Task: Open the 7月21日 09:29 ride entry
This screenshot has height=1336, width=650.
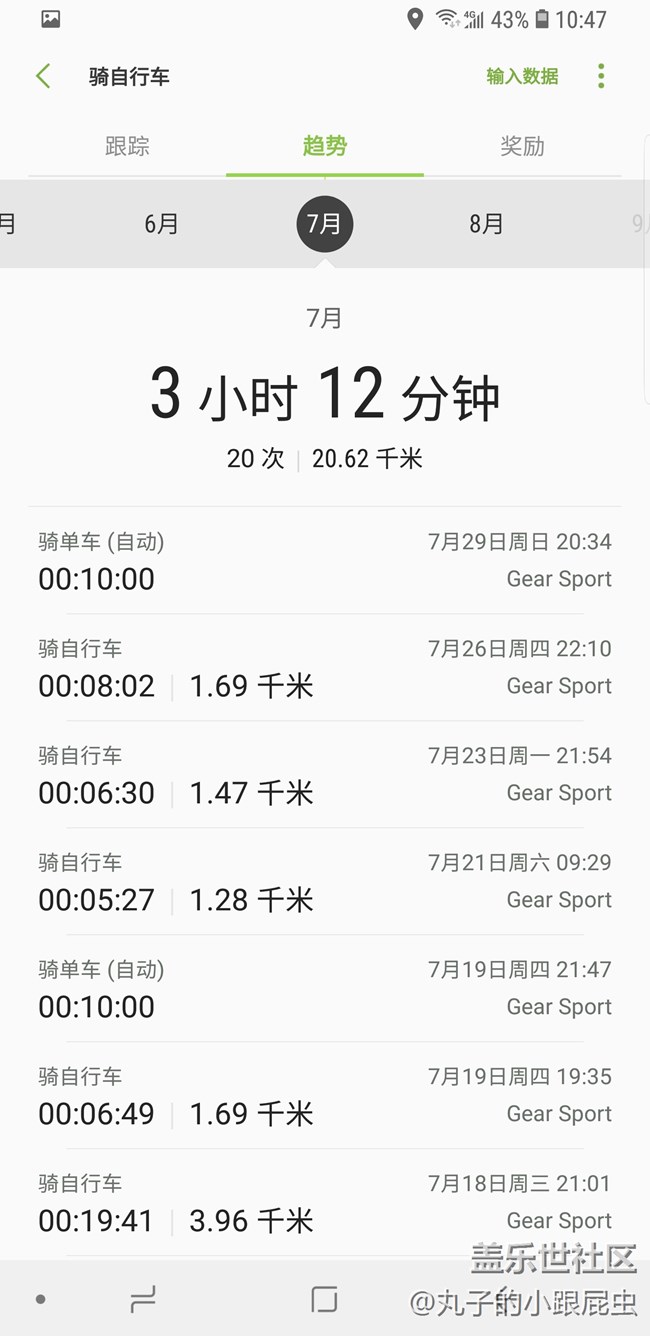Action: [325, 882]
